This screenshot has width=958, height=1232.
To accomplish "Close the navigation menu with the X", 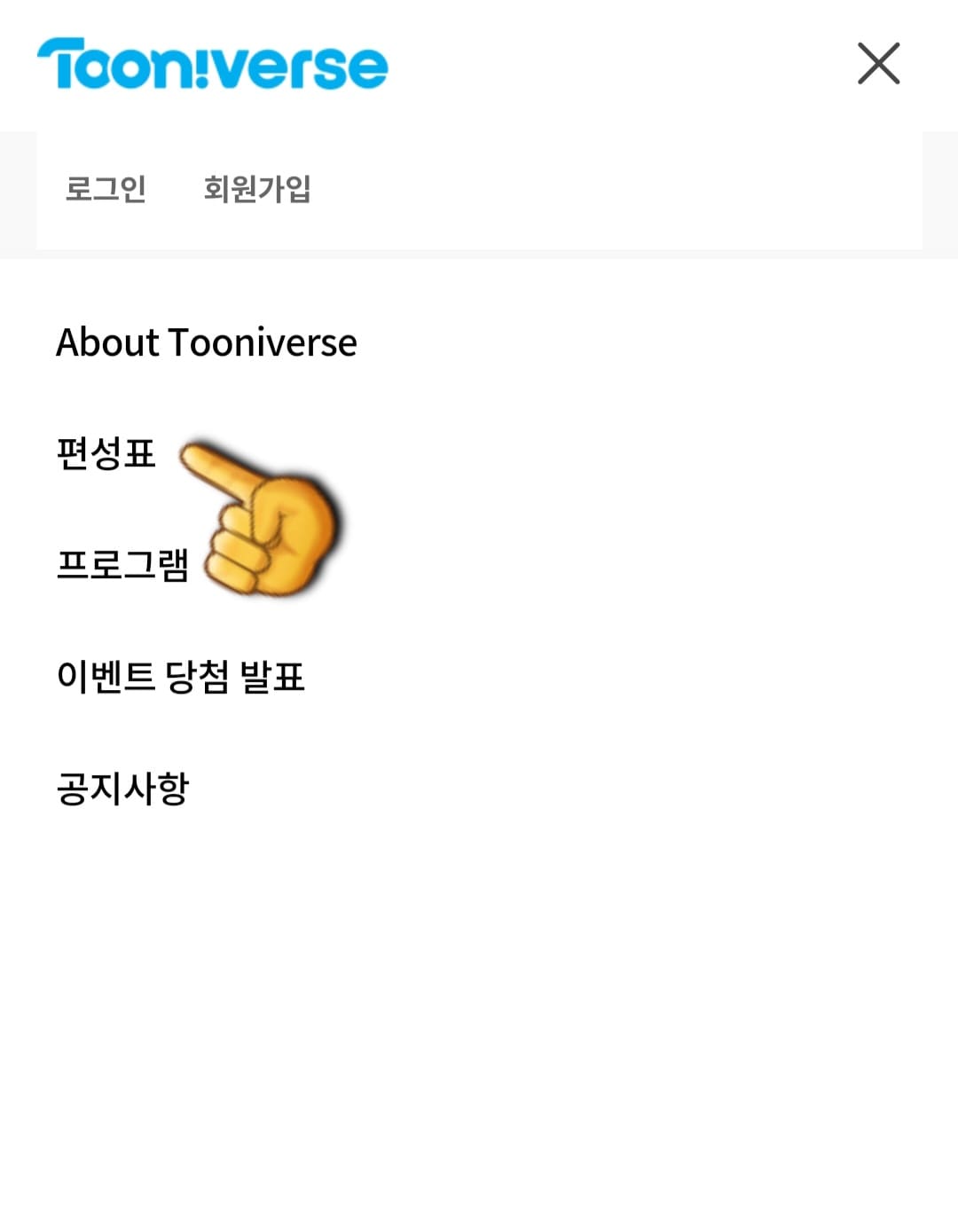I will 880,64.
